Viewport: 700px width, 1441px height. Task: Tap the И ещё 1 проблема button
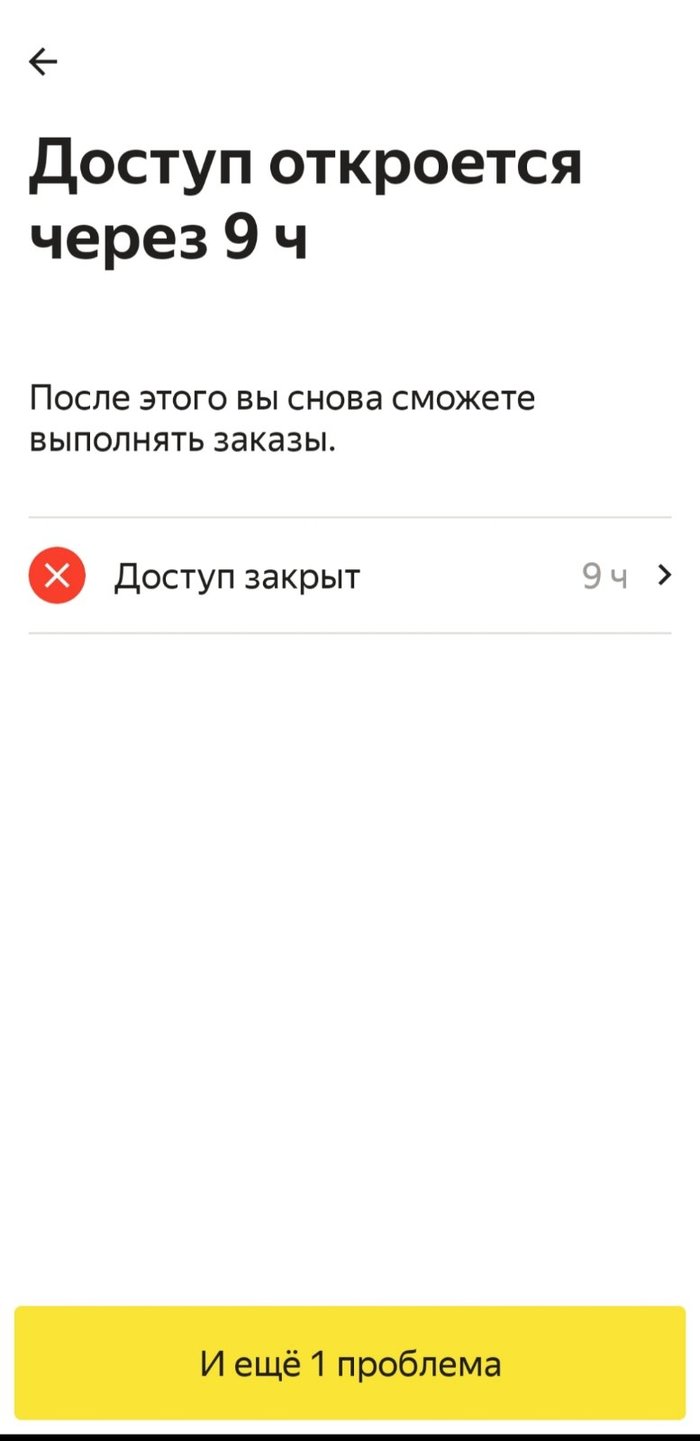(x=350, y=1363)
